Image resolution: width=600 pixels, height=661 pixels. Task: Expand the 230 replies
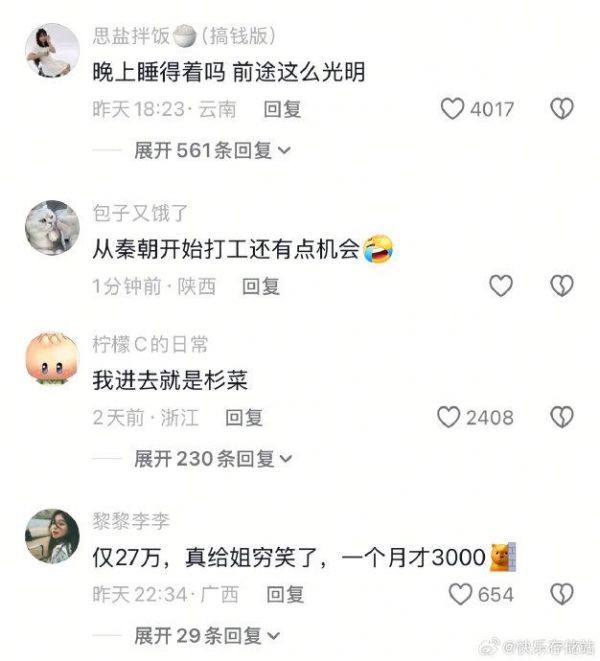click(x=212, y=459)
